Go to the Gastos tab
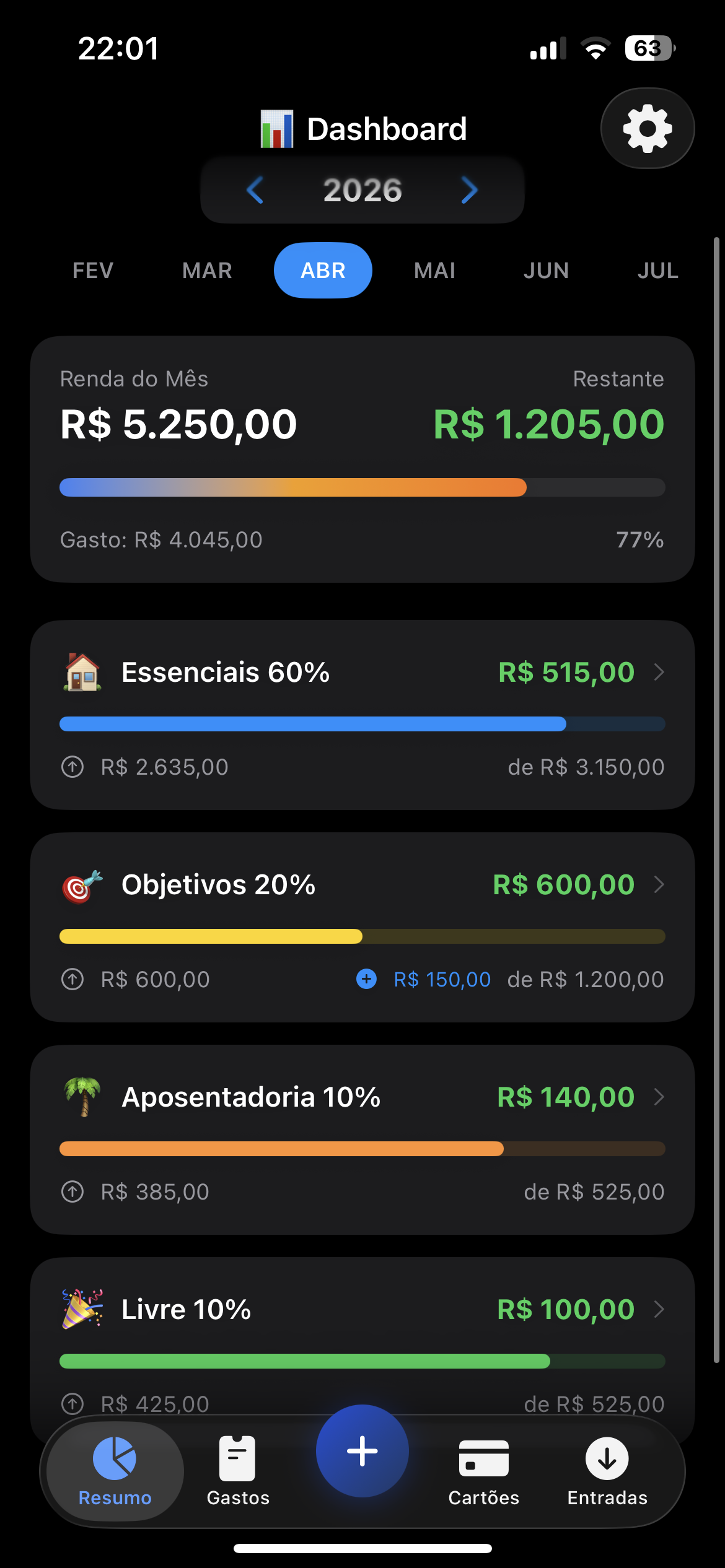The height and width of the screenshot is (1568, 725). pyautogui.click(x=238, y=1471)
